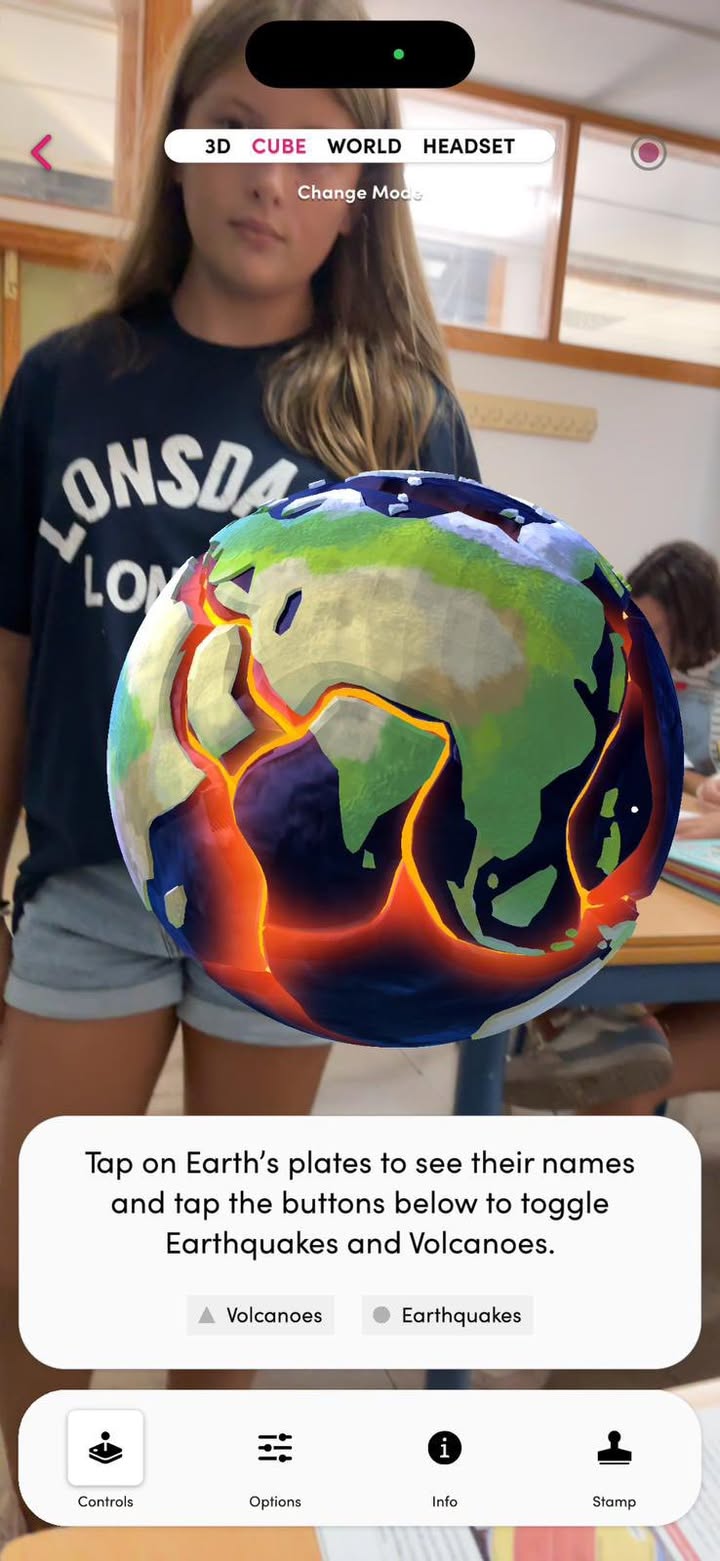Start screen recording with the record icon
The image size is (720, 1561).
point(648,152)
